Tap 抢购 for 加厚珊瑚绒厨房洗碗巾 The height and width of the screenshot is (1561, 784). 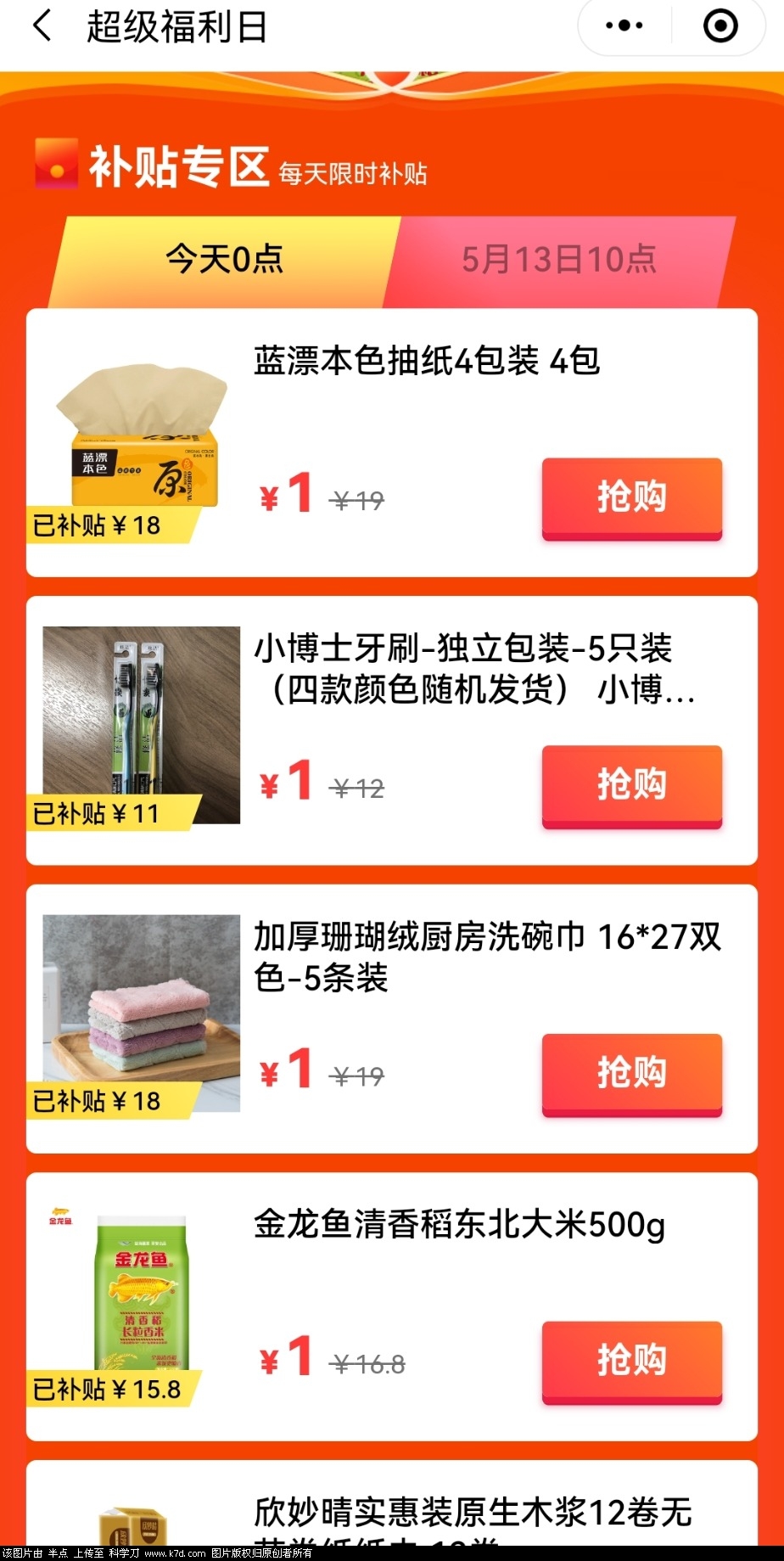click(x=631, y=1073)
